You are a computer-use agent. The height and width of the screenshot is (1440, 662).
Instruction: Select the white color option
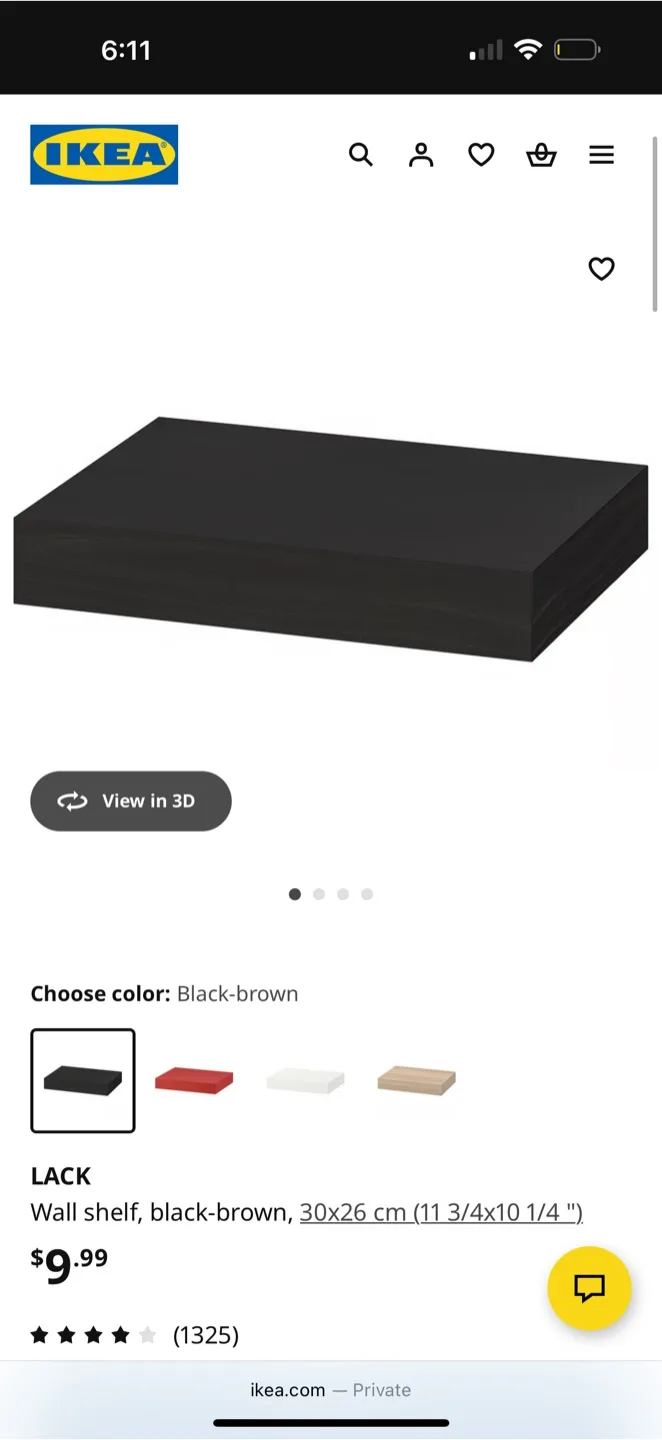[305, 1081]
